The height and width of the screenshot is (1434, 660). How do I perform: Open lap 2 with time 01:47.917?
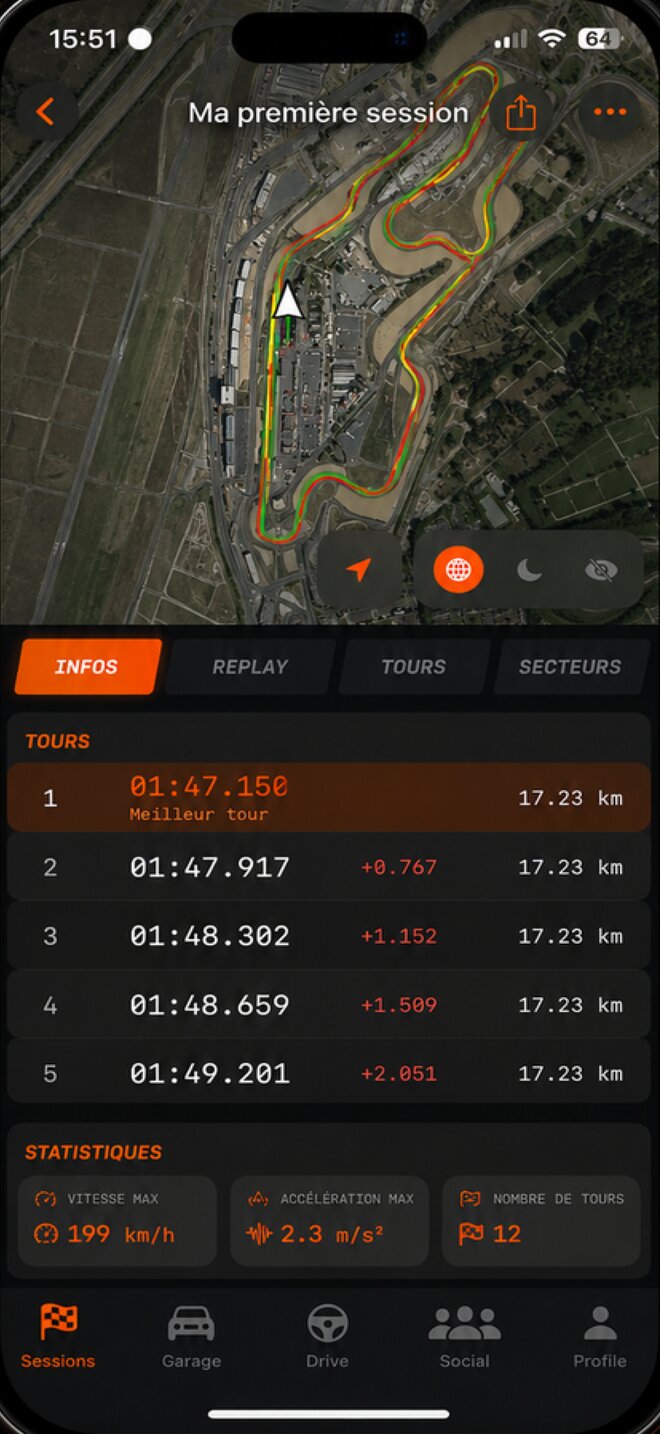point(329,867)
